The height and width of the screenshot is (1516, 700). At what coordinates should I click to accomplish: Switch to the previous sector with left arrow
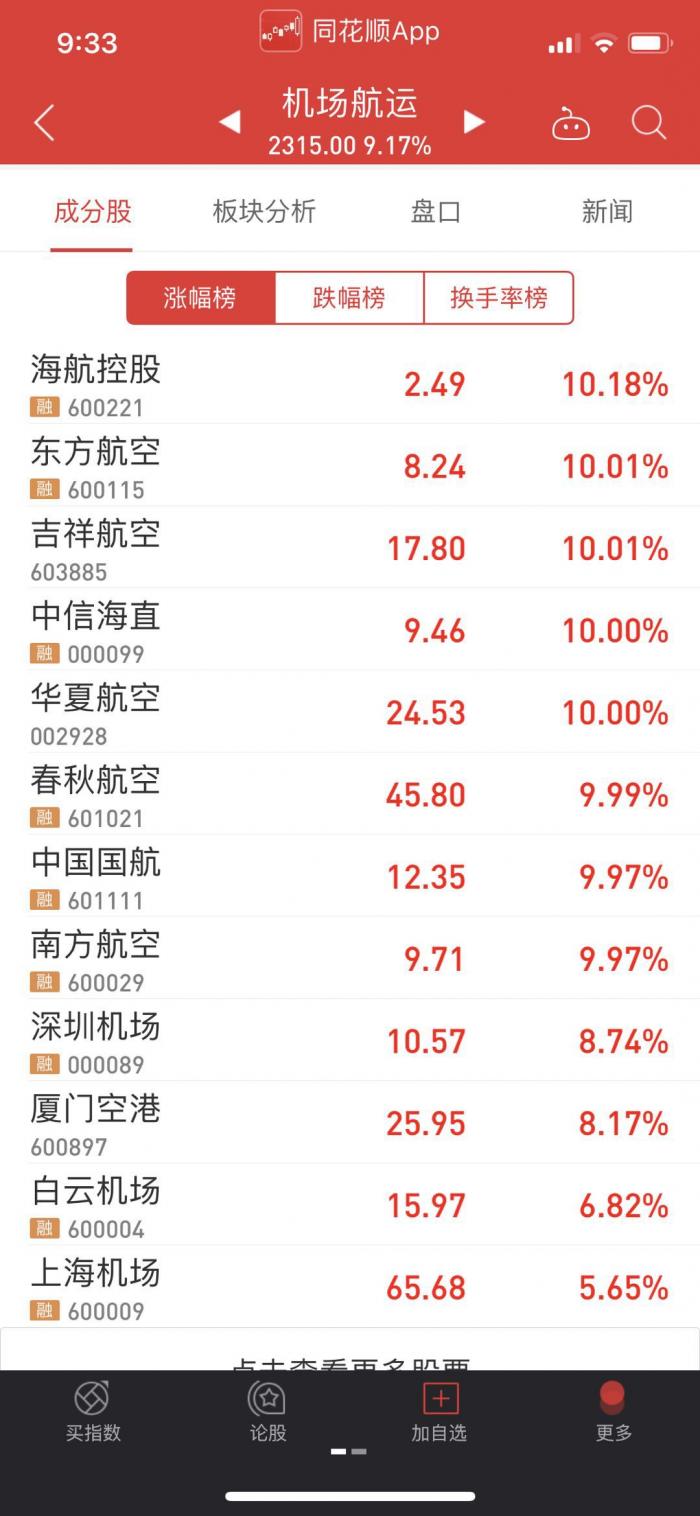230,123
